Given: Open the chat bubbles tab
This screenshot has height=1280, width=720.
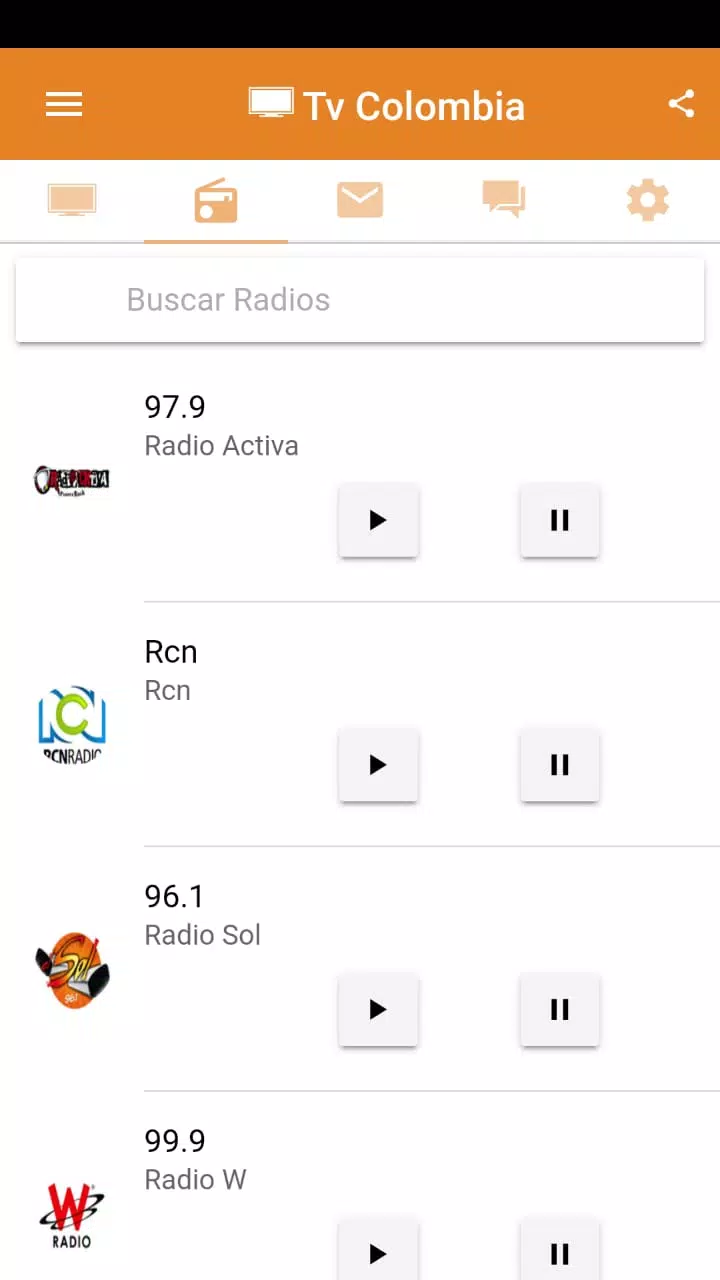Looking at the screenshot, I should coord(504,200).
